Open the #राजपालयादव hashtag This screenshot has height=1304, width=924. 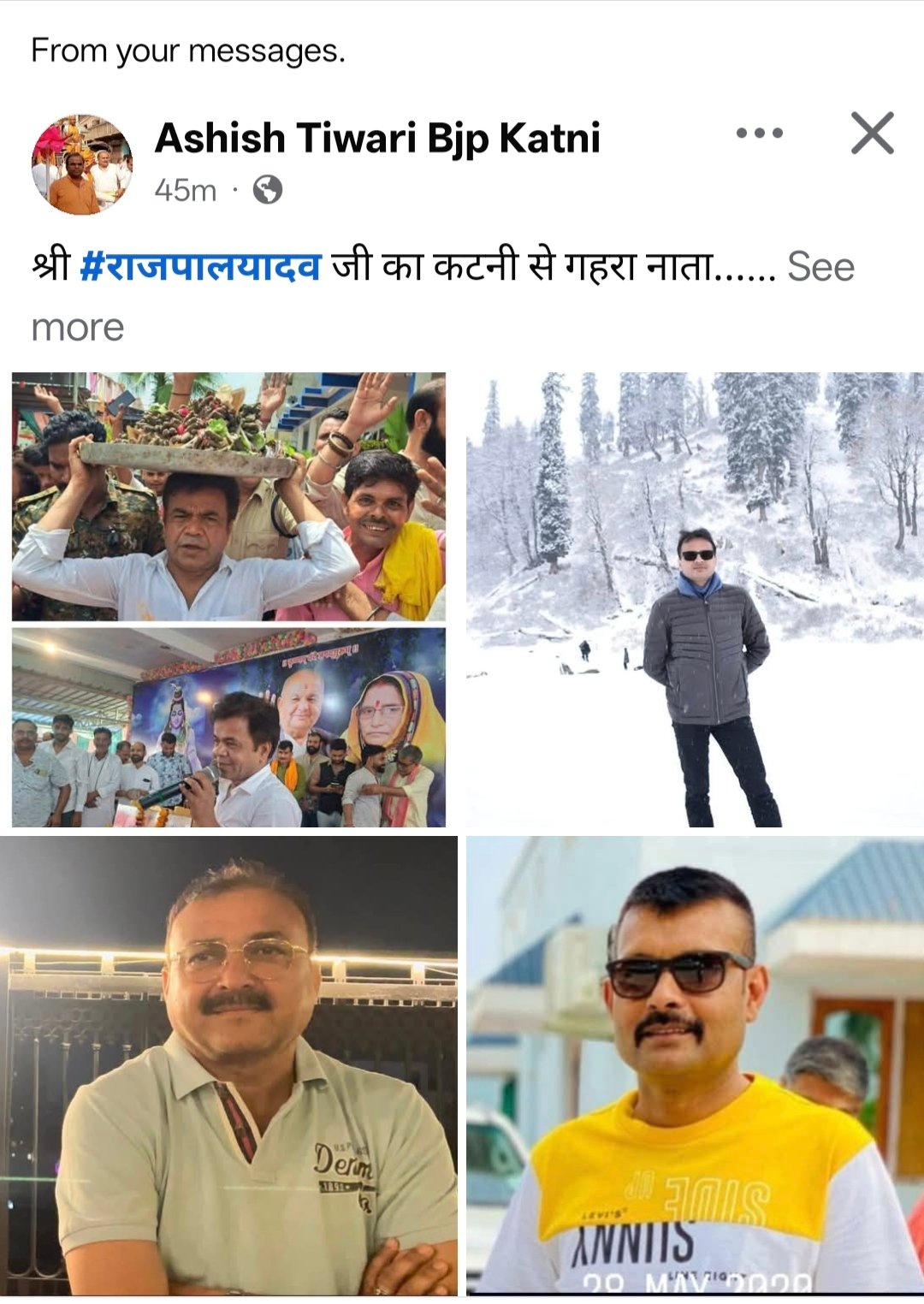[200, 267]
